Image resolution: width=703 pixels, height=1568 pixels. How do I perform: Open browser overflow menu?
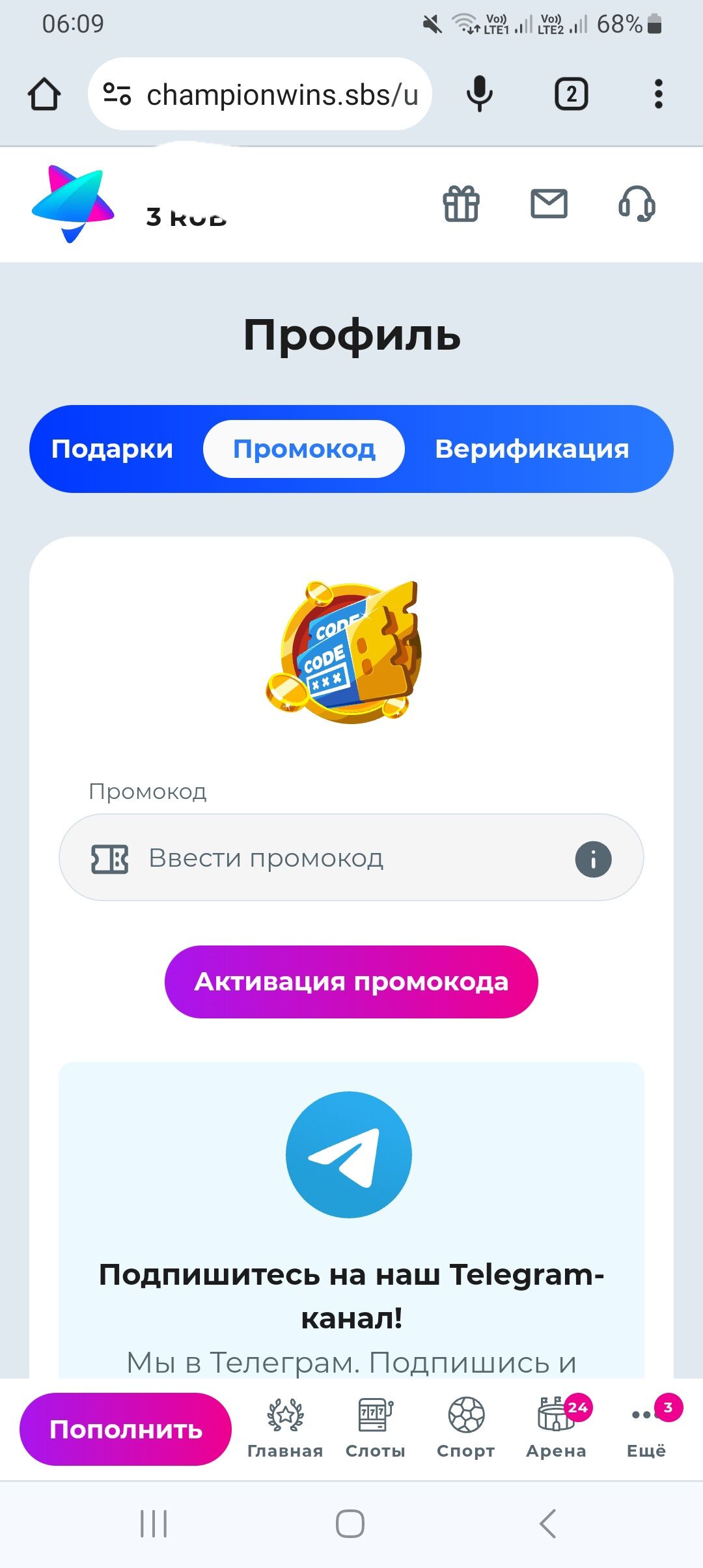point(659,94)
